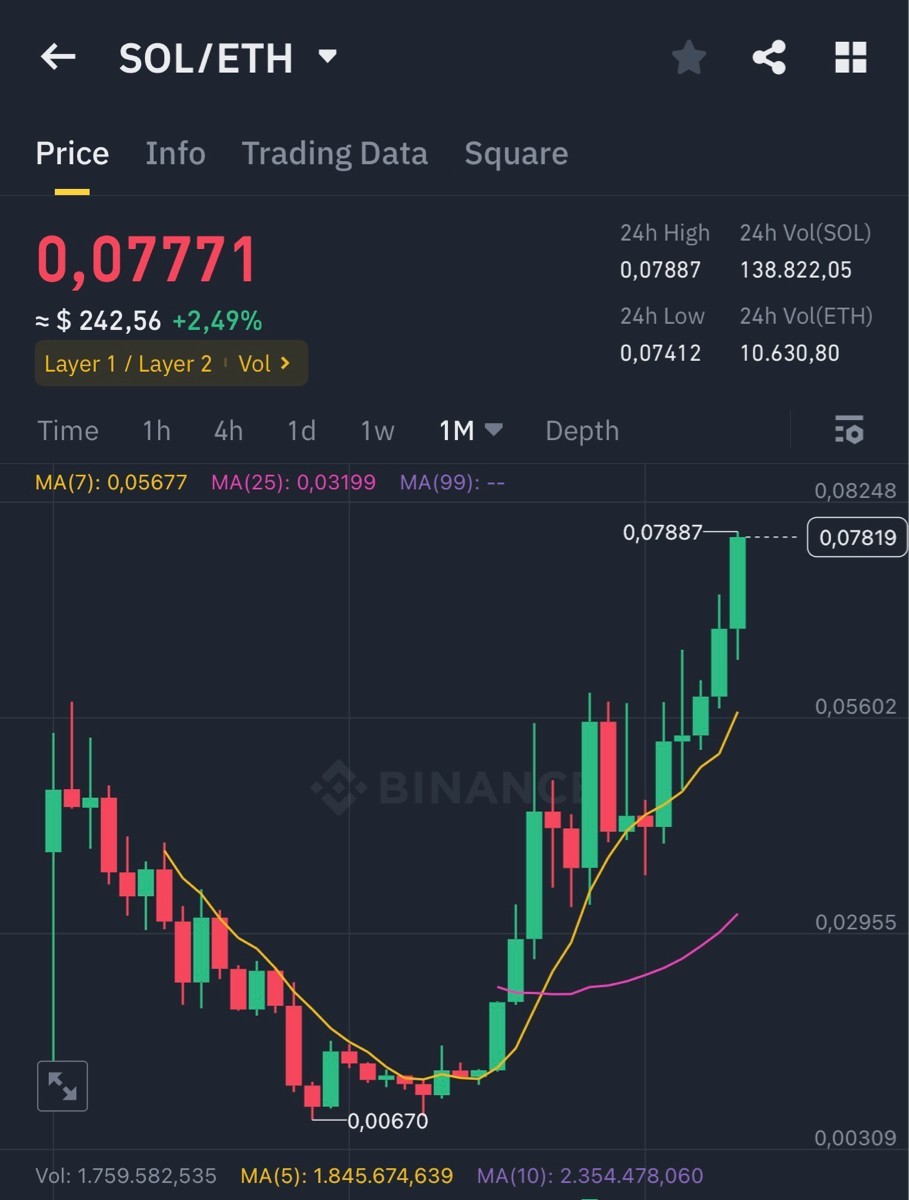Open chart indicator settings
This screenshot has height=1200, width=909.
click(849, 430)
